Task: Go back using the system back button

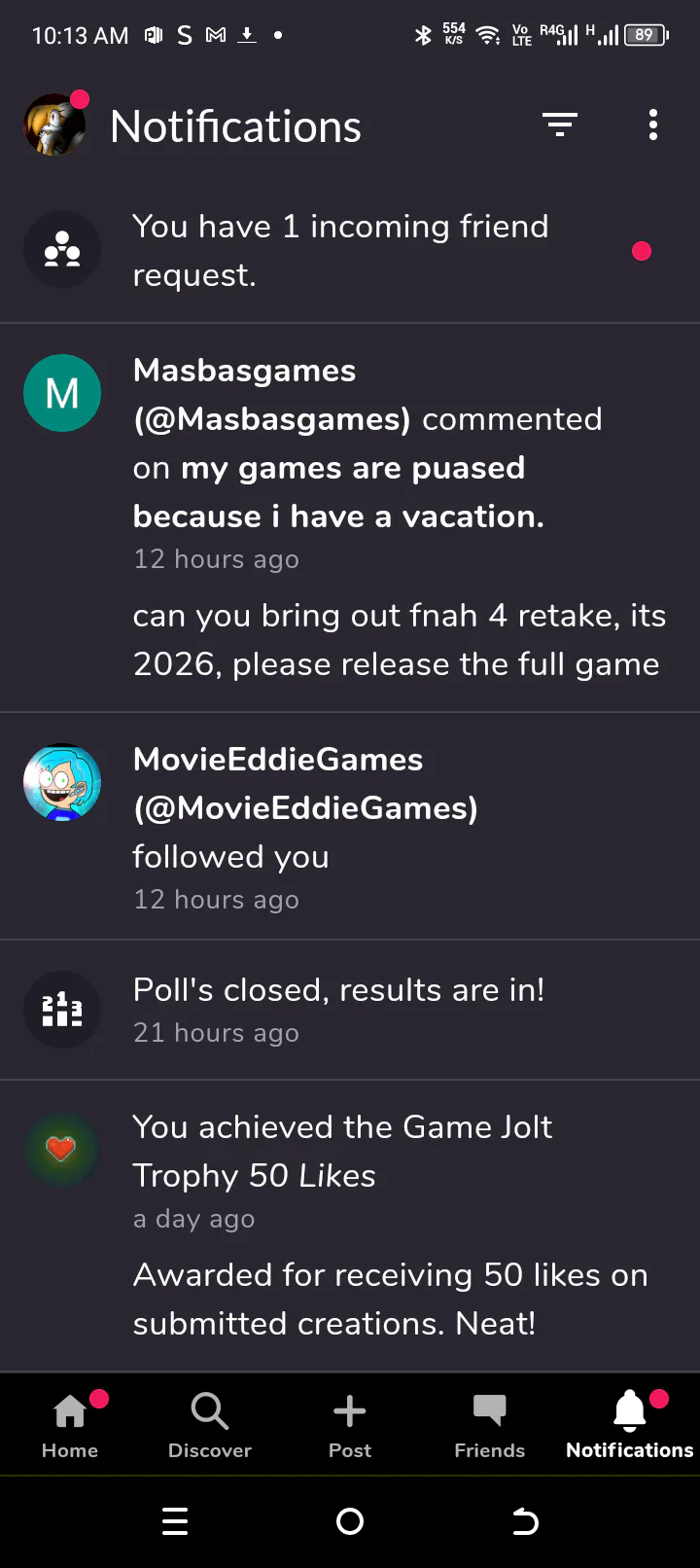Action: point(525,1521)
